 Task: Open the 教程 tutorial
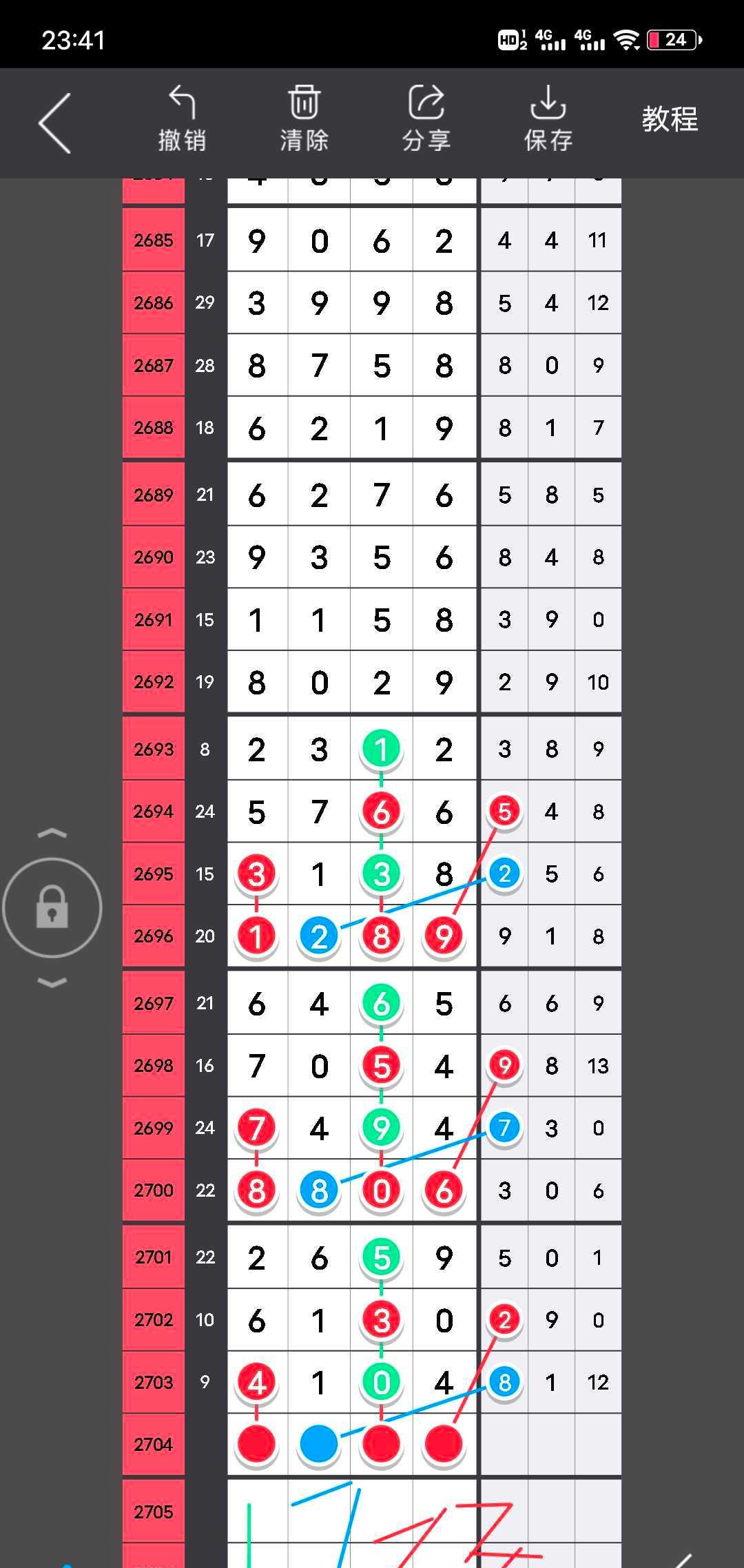coord(670,120)
